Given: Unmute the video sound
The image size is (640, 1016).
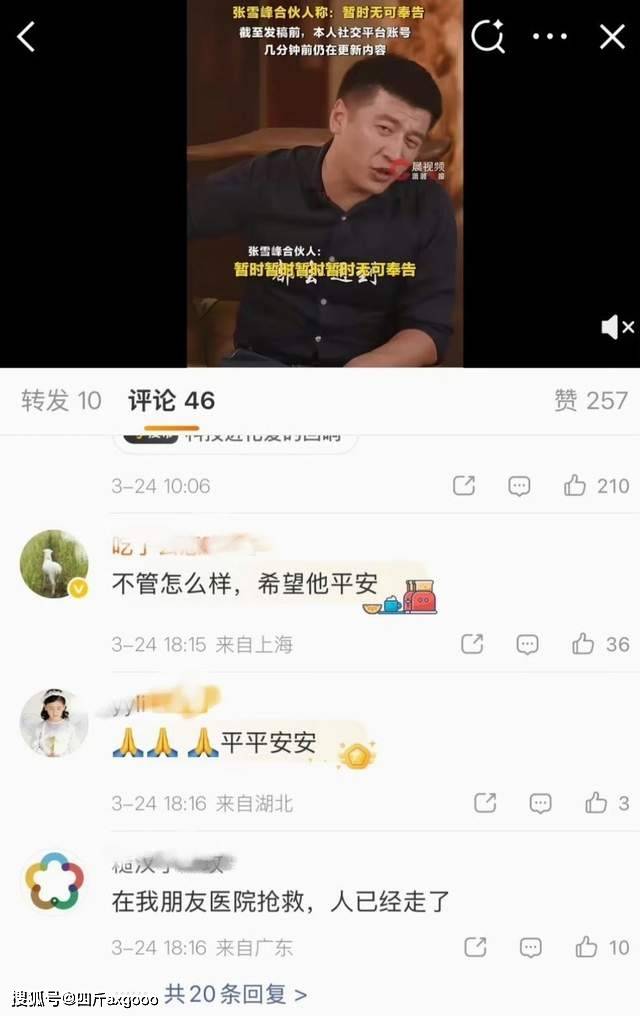Looking at the screenshot, I should [616, 327].
